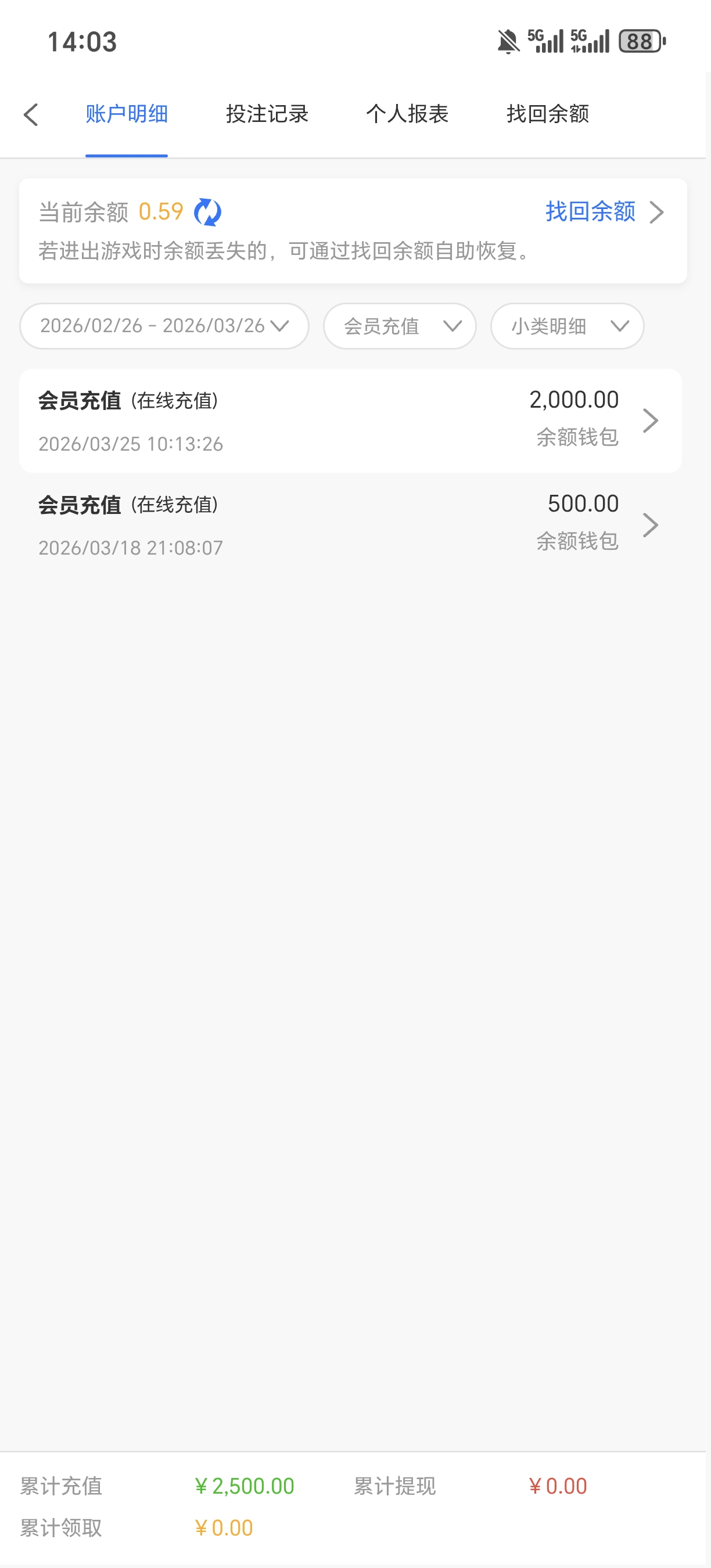Select the 账户明细 tab
711x1568 pixels.
126,114
